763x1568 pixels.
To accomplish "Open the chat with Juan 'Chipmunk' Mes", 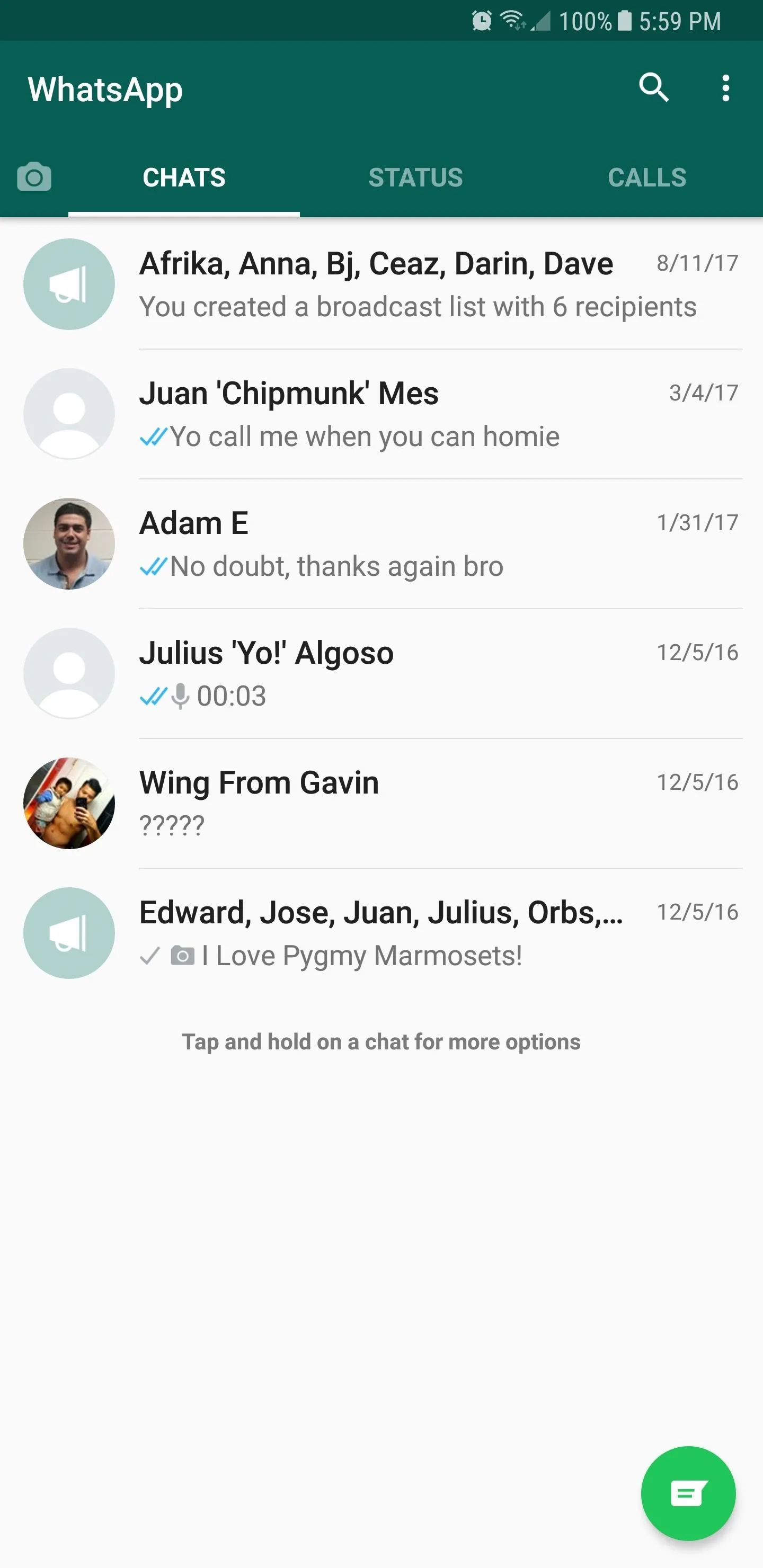I will [x=381, y=414].
